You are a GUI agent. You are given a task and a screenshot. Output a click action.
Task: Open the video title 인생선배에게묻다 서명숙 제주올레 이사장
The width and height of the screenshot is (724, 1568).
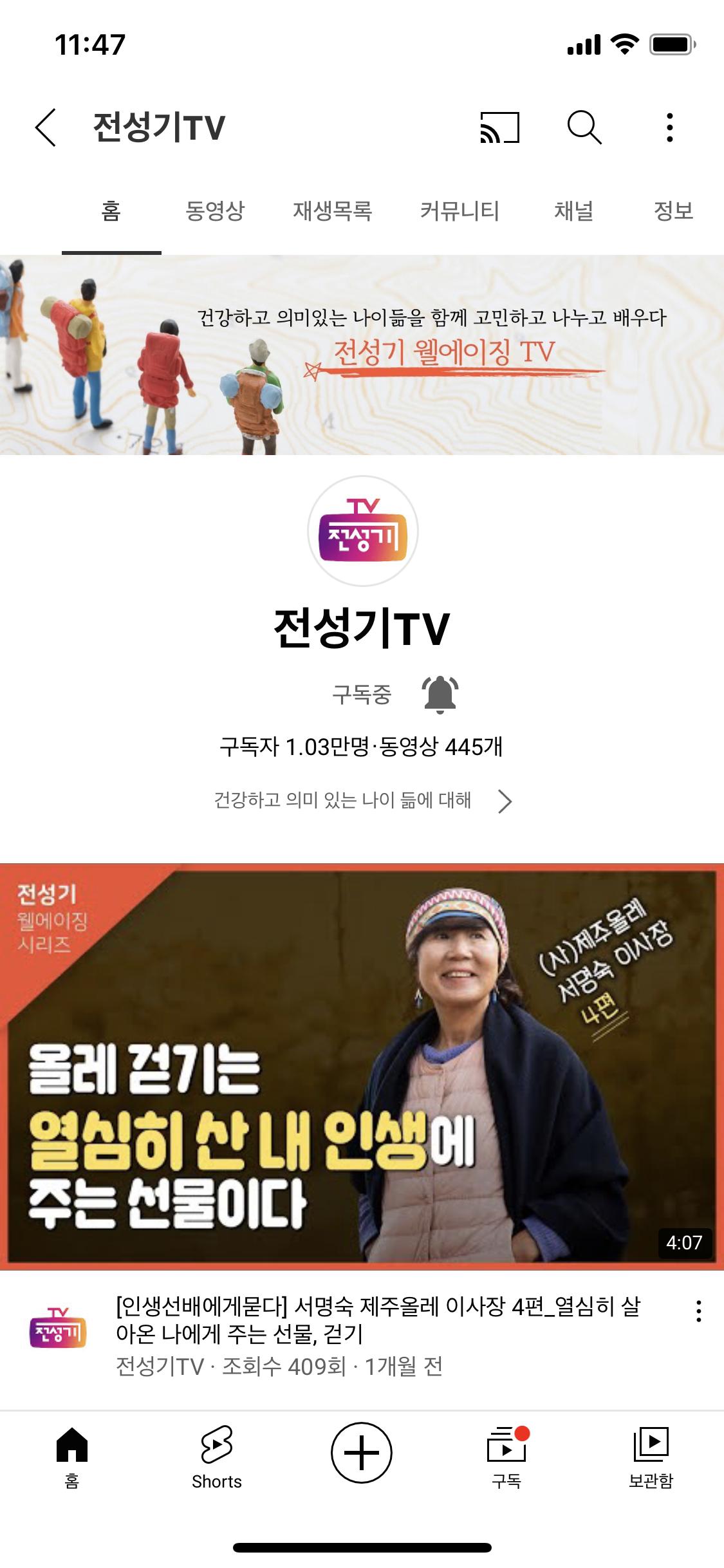point(378,1320)
